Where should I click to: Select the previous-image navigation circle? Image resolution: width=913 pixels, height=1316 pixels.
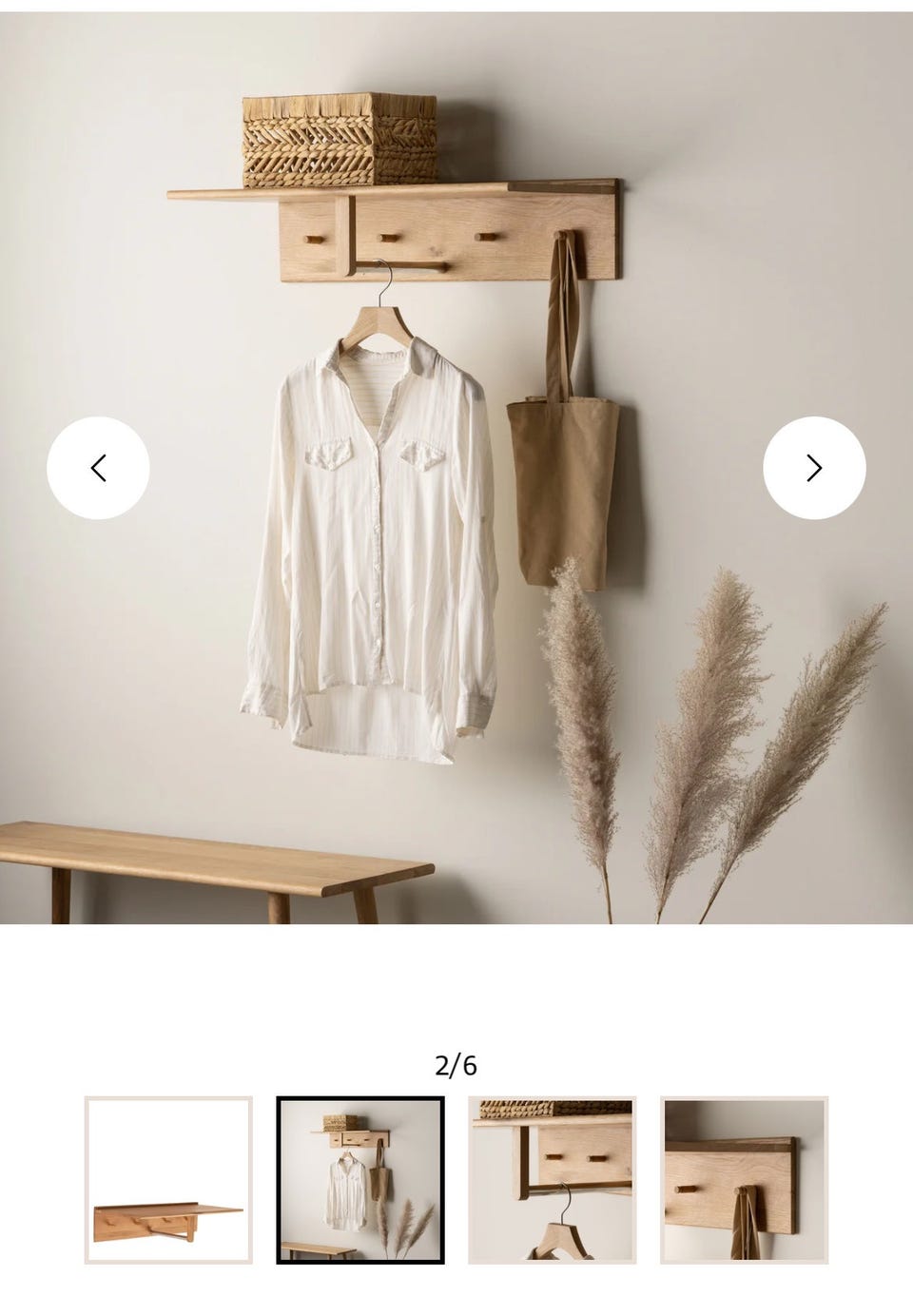[100, 466]
